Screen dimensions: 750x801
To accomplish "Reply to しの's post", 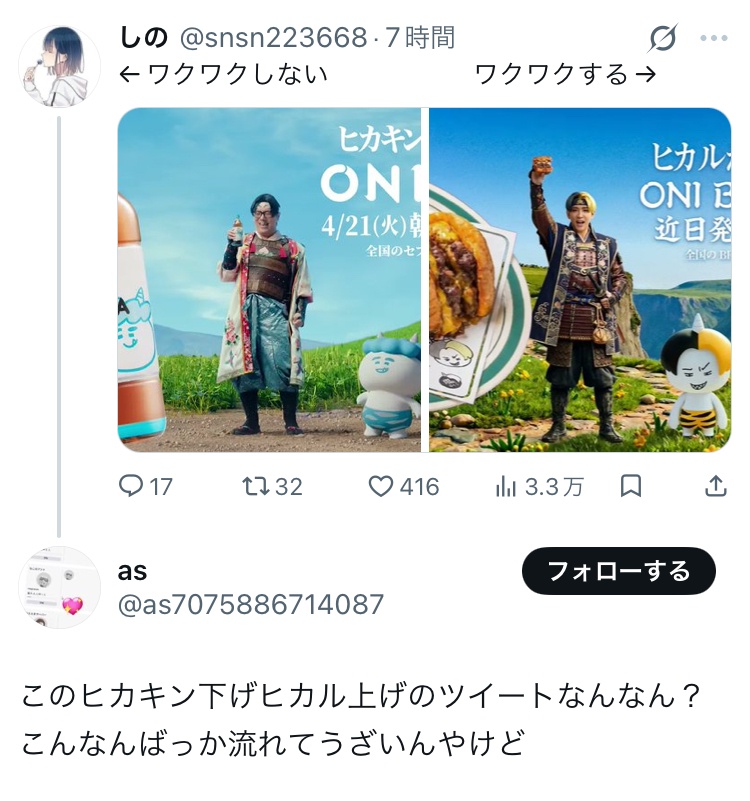I will pyautogui.click(x=146, y=486).
